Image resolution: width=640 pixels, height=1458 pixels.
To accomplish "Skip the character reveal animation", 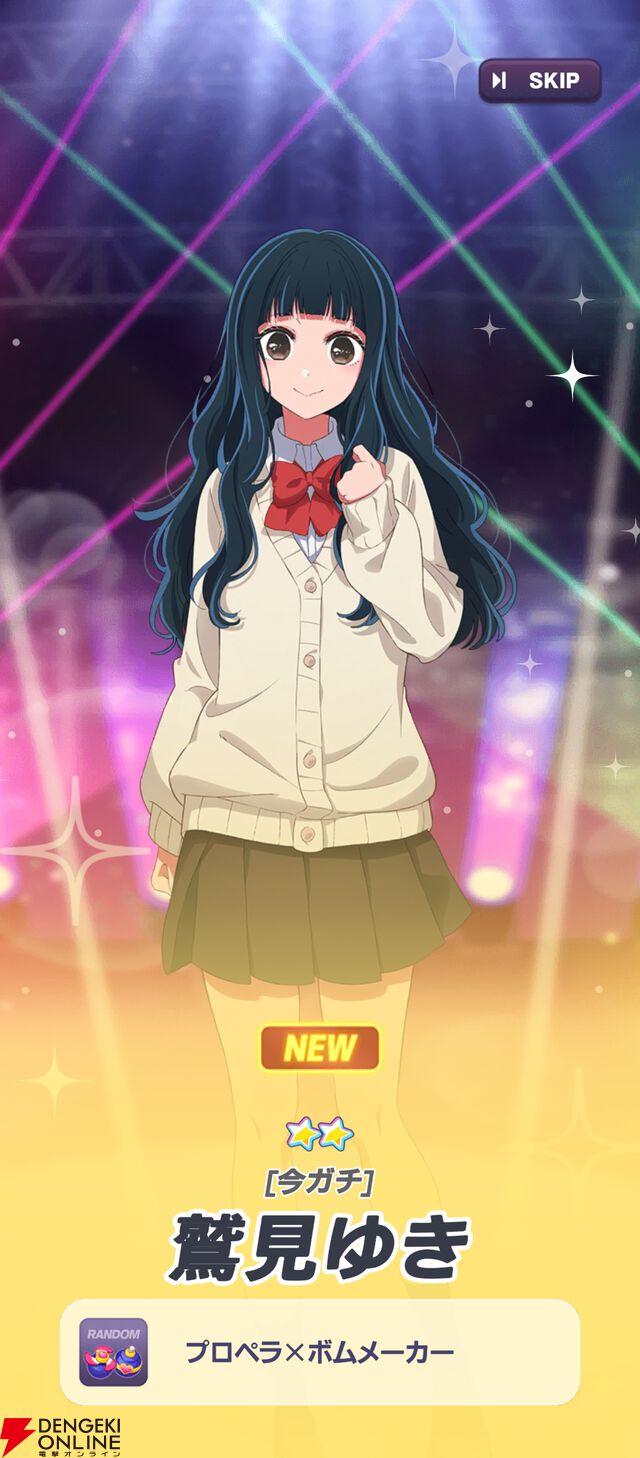I will coord(539,81).
